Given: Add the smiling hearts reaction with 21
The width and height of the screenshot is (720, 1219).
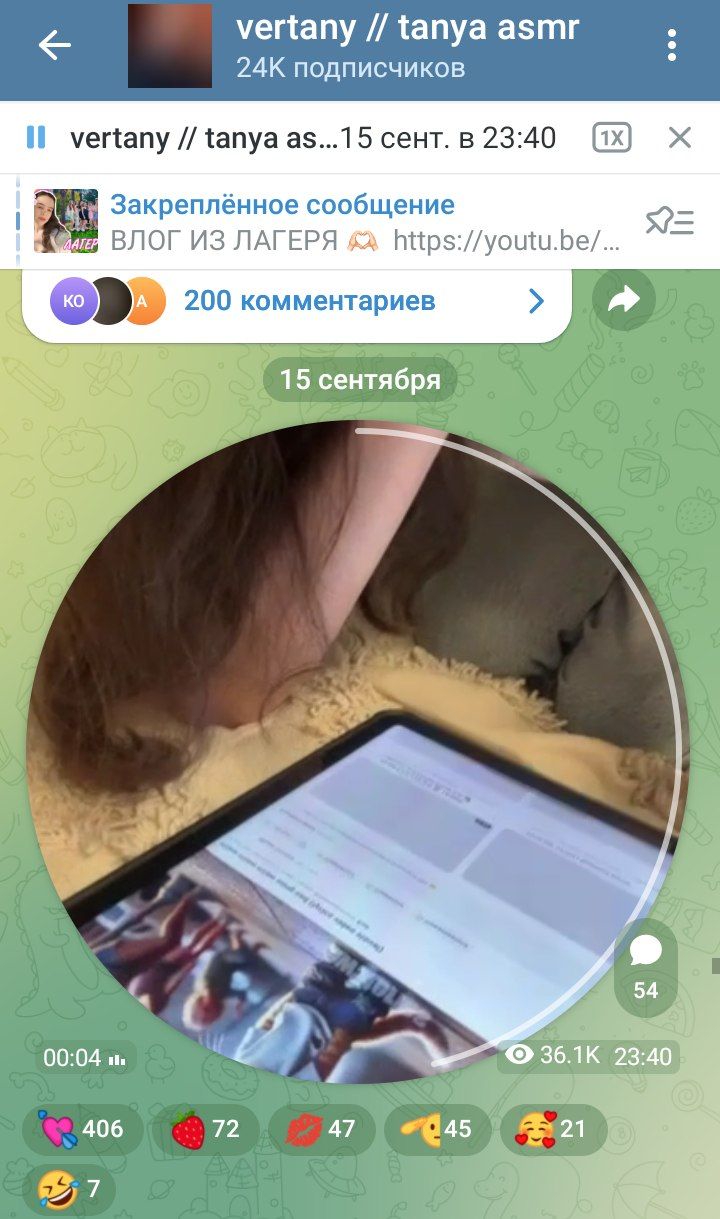Looking at the screenshot, I should point(552,1130).
